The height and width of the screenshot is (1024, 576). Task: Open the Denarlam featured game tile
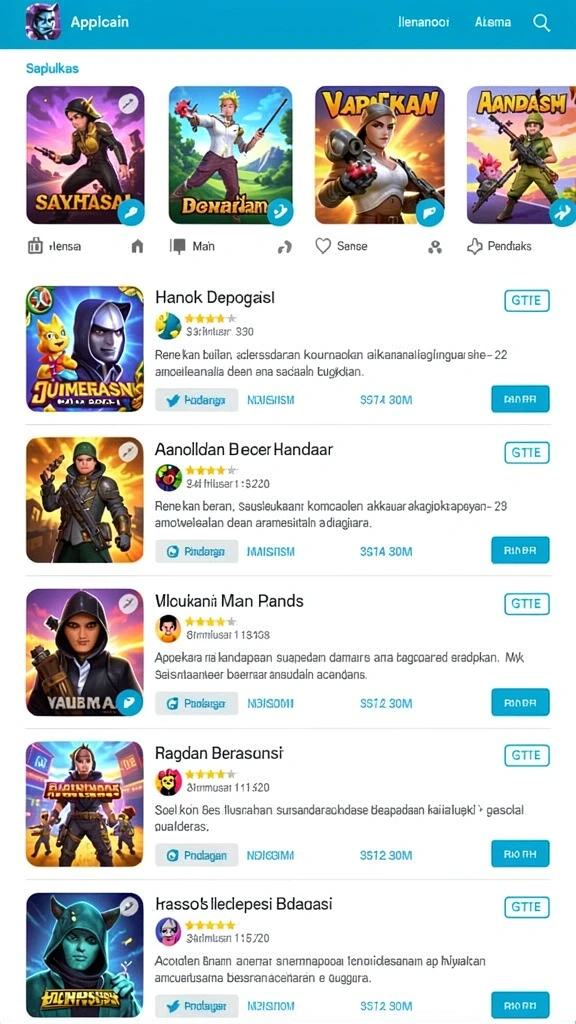pos(231,155)
